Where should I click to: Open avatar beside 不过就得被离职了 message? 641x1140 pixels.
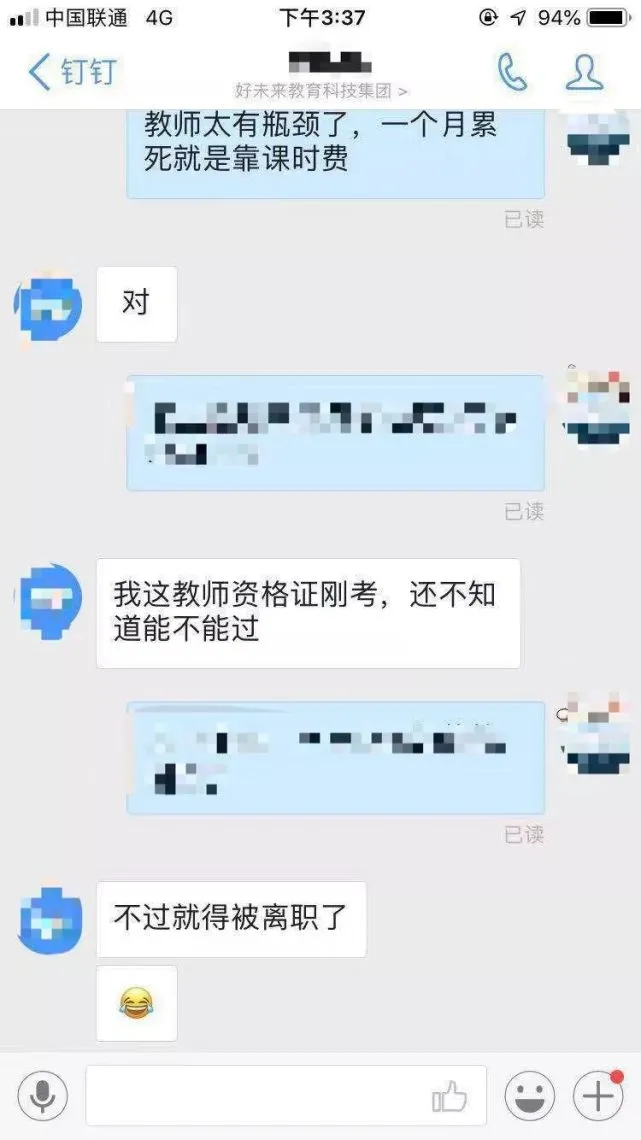coord(48,918)
